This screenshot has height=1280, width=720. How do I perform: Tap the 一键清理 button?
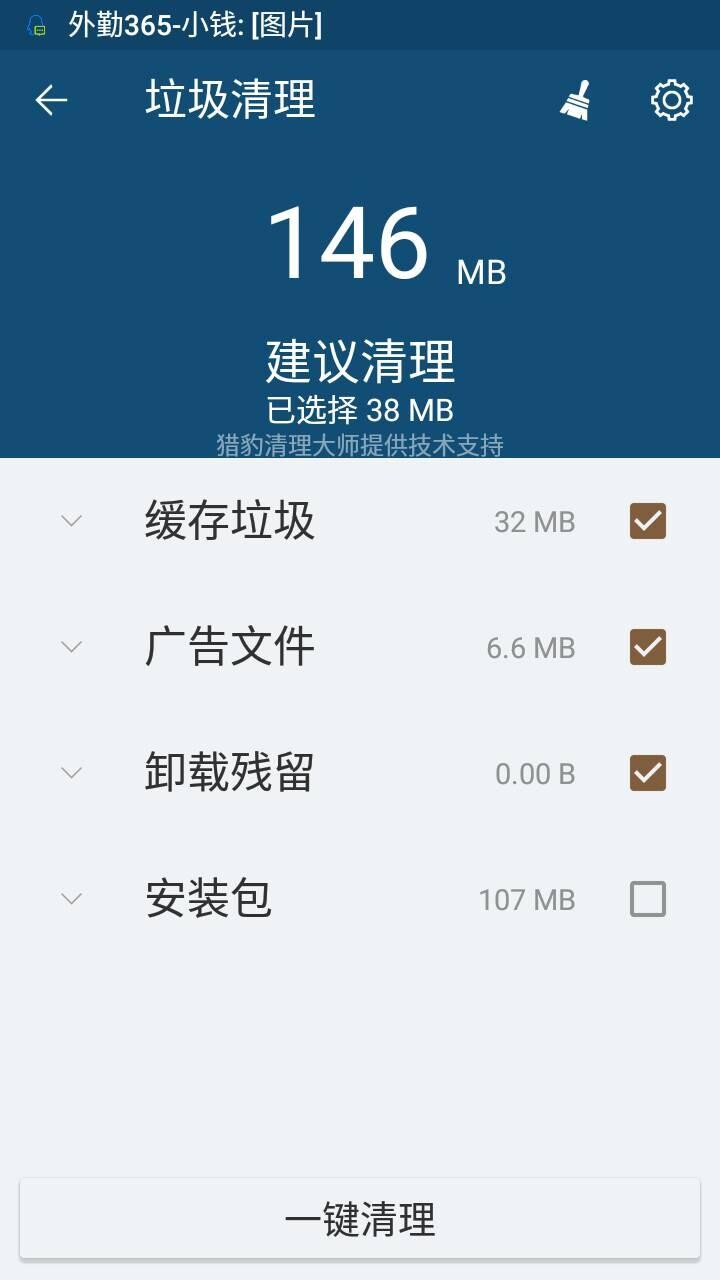click(360, 1219)
